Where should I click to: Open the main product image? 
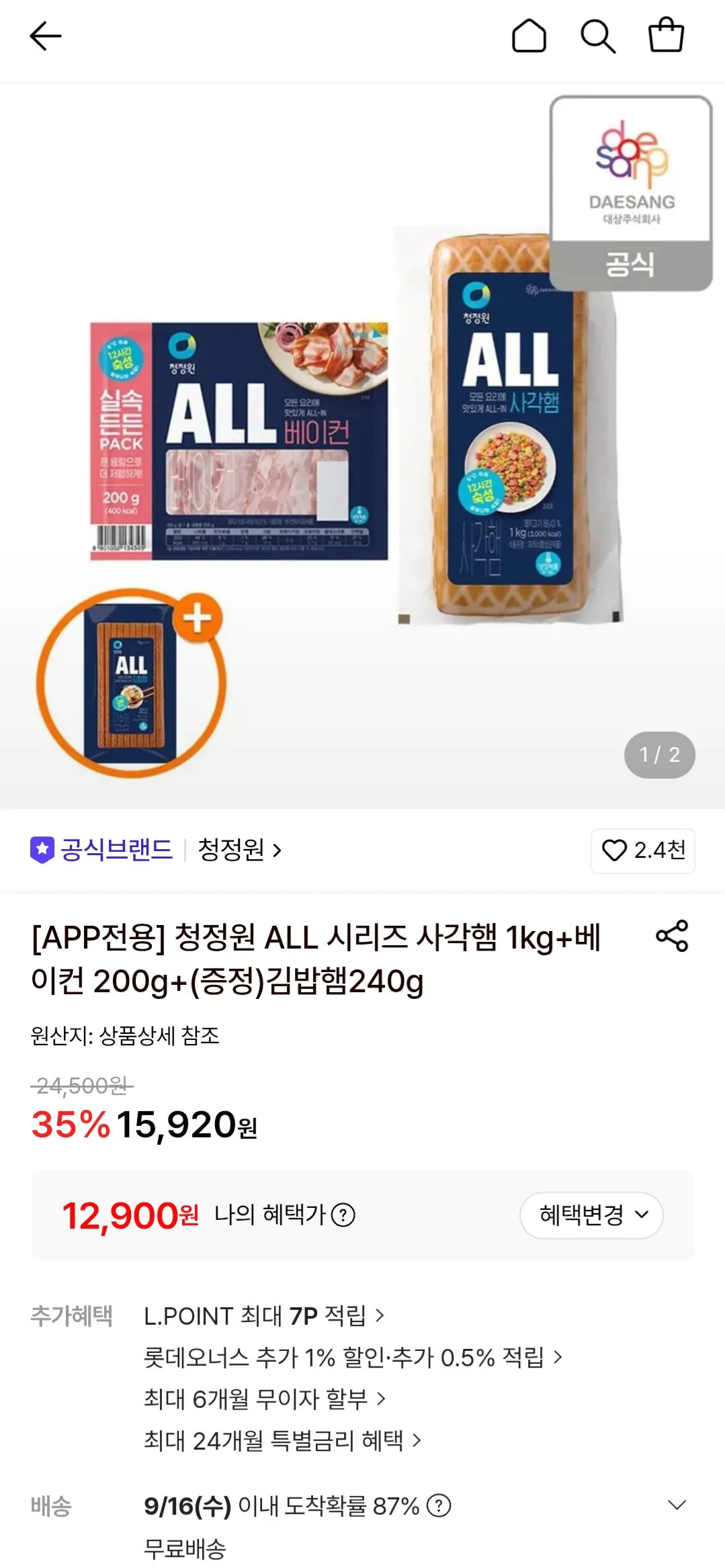(362, 445)
